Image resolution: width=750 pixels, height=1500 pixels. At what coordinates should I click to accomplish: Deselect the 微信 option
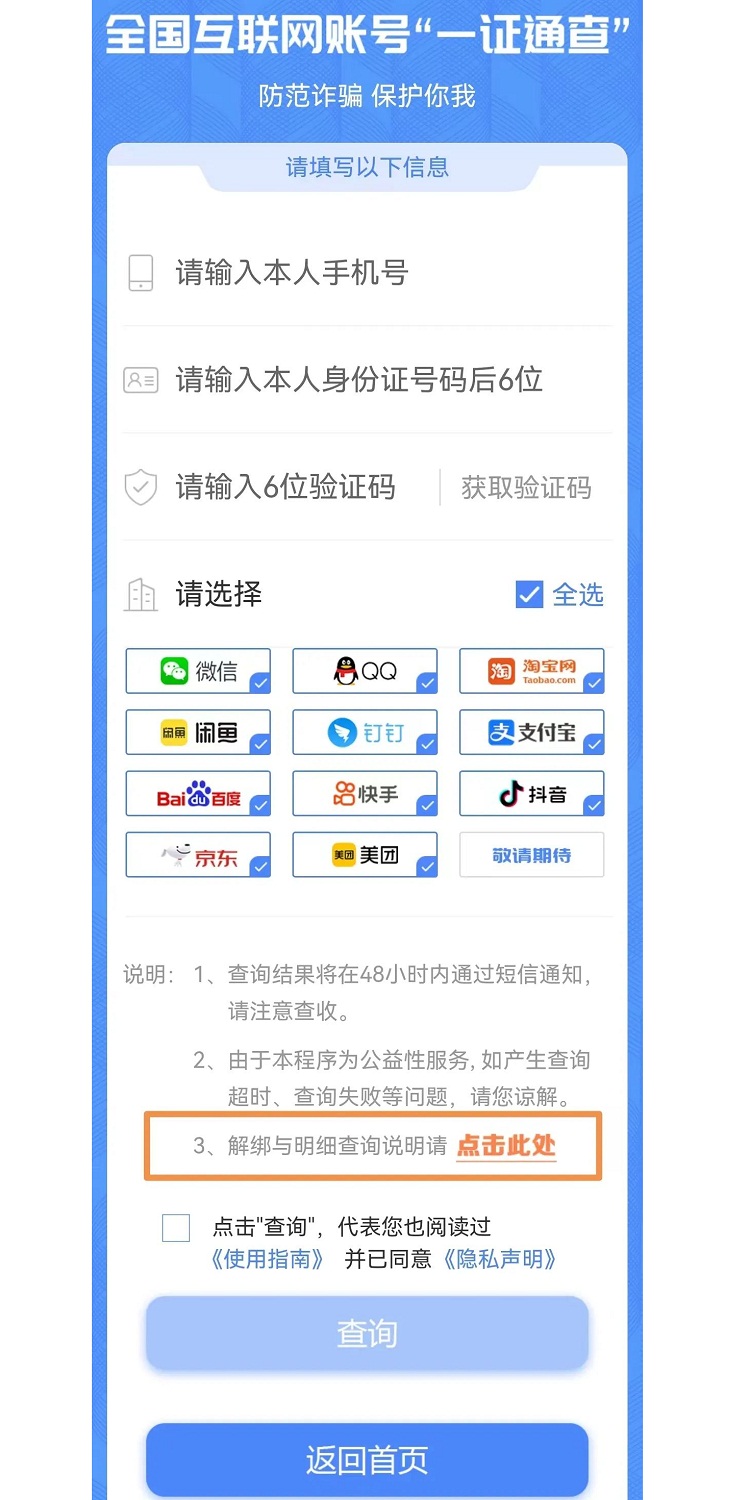coord(198,671)
